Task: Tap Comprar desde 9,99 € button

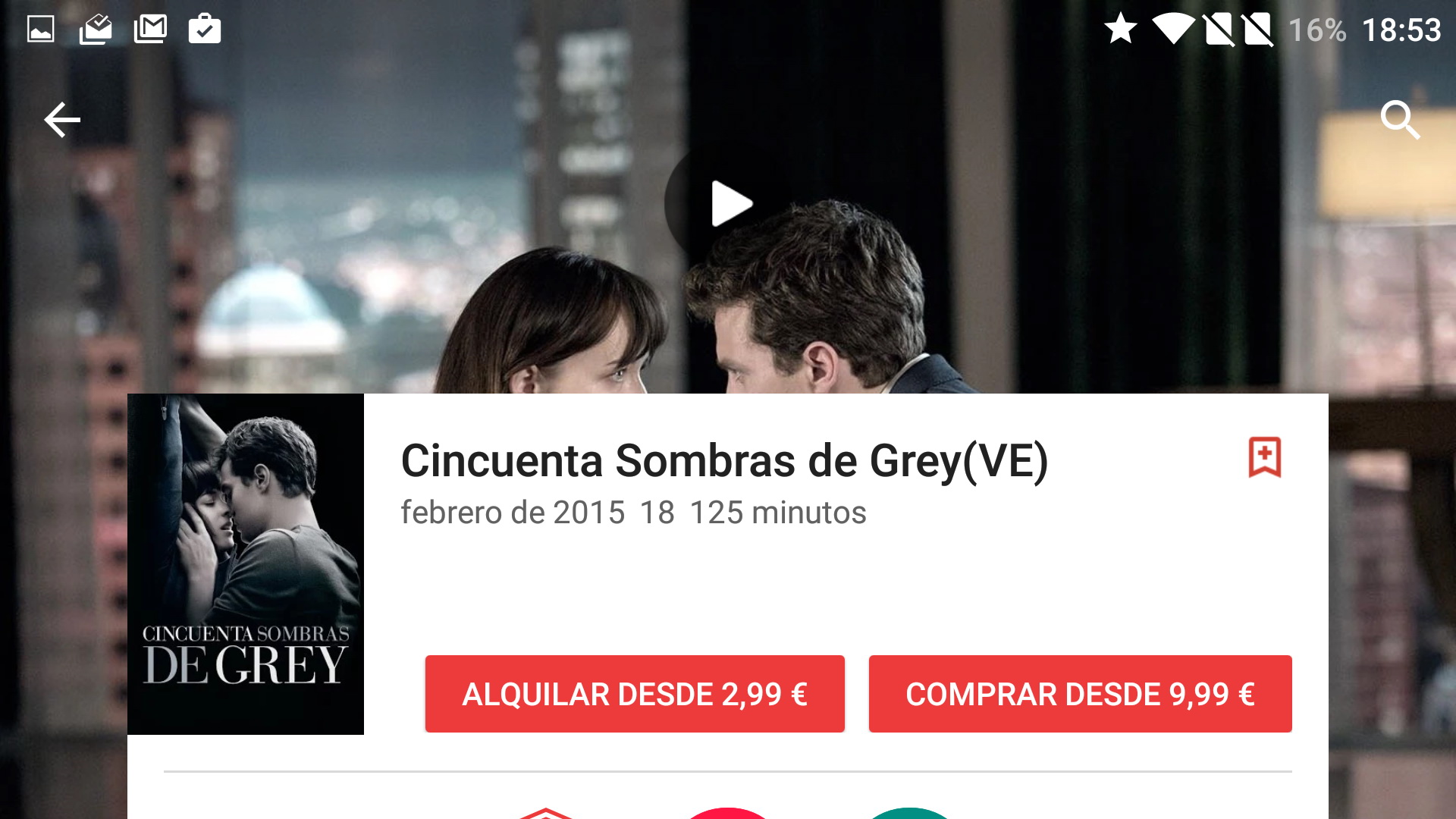Action: coord(1080,694)
